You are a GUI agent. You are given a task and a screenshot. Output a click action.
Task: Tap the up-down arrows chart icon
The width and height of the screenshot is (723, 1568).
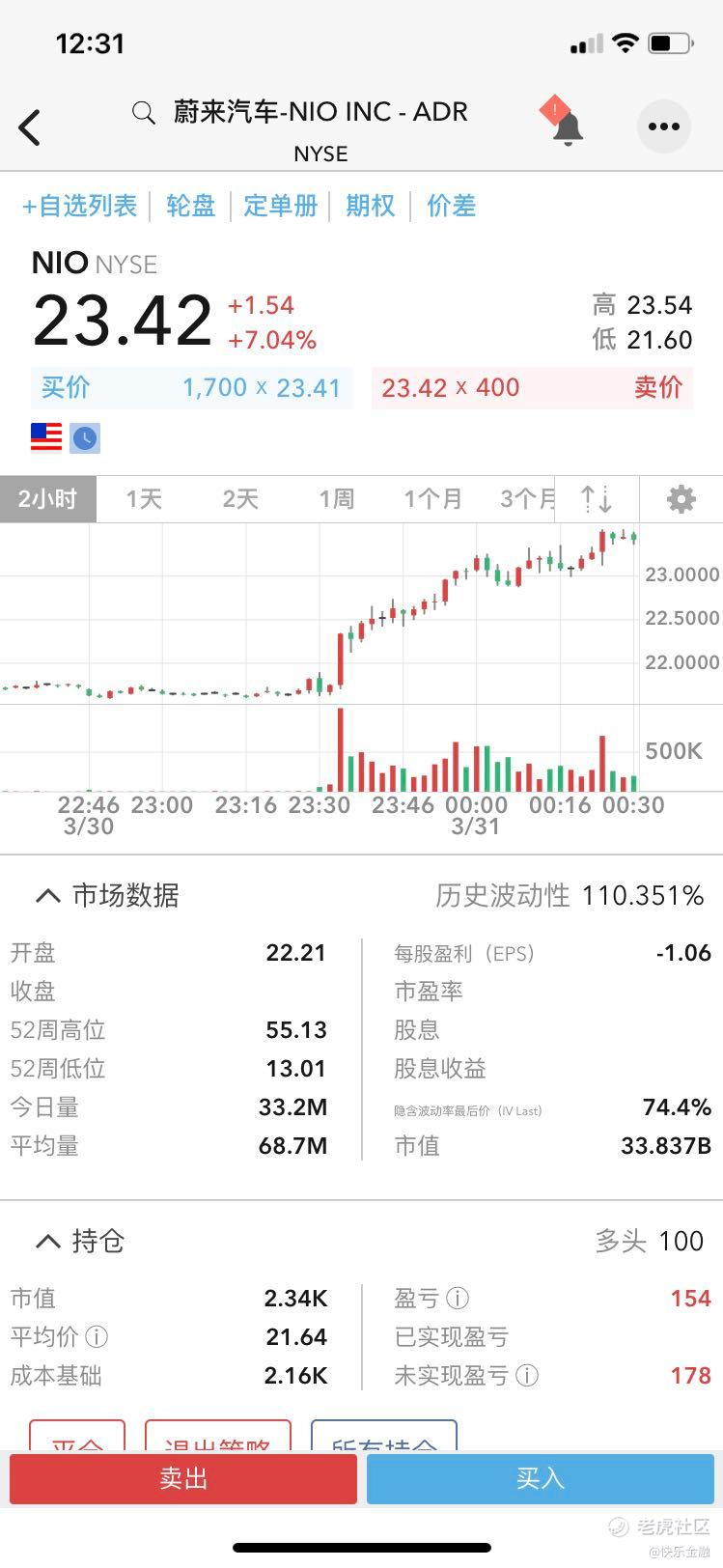597,499
